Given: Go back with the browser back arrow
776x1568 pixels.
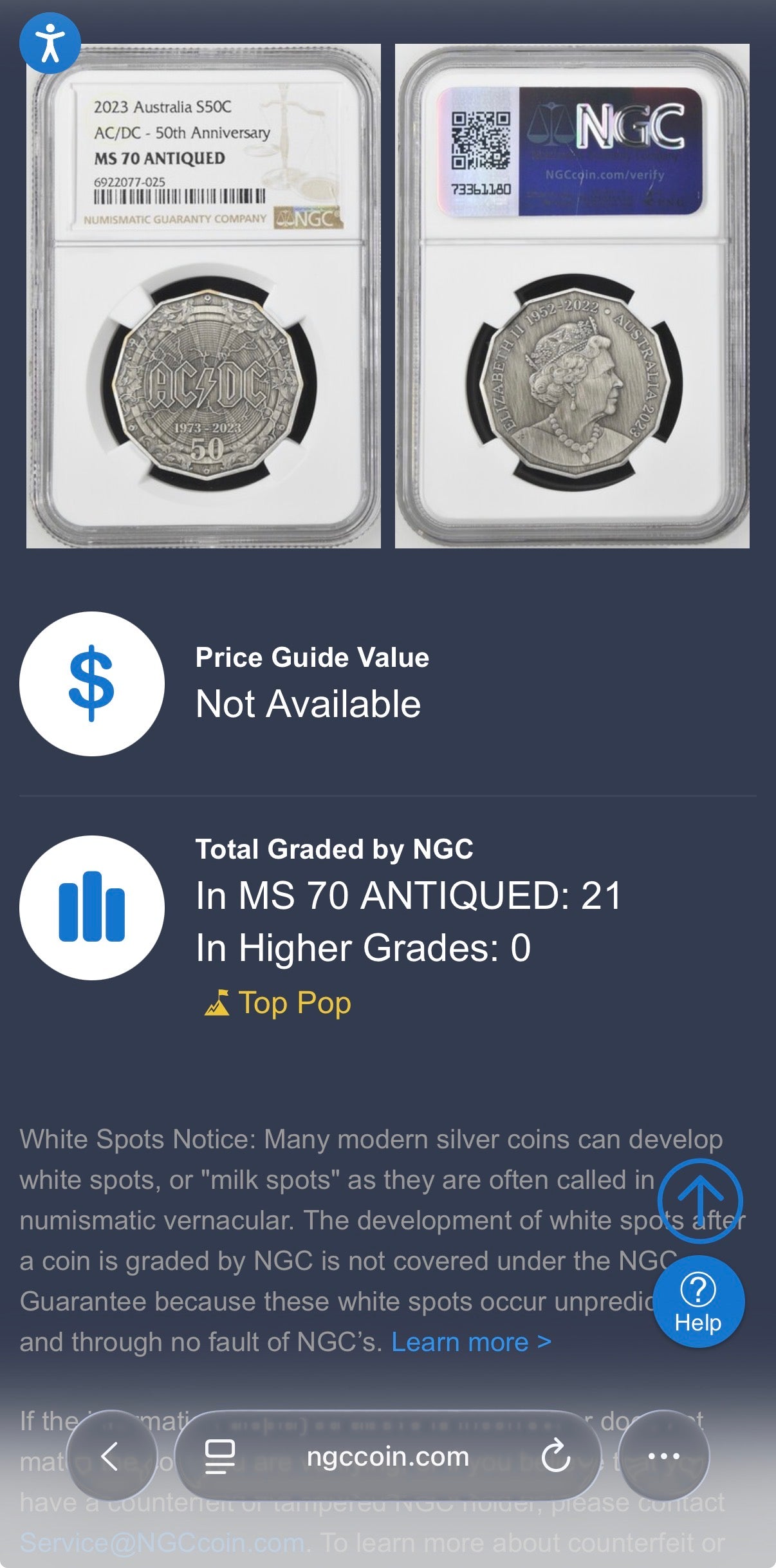Looking at the screenshot, I should [x=111, y=1456].
